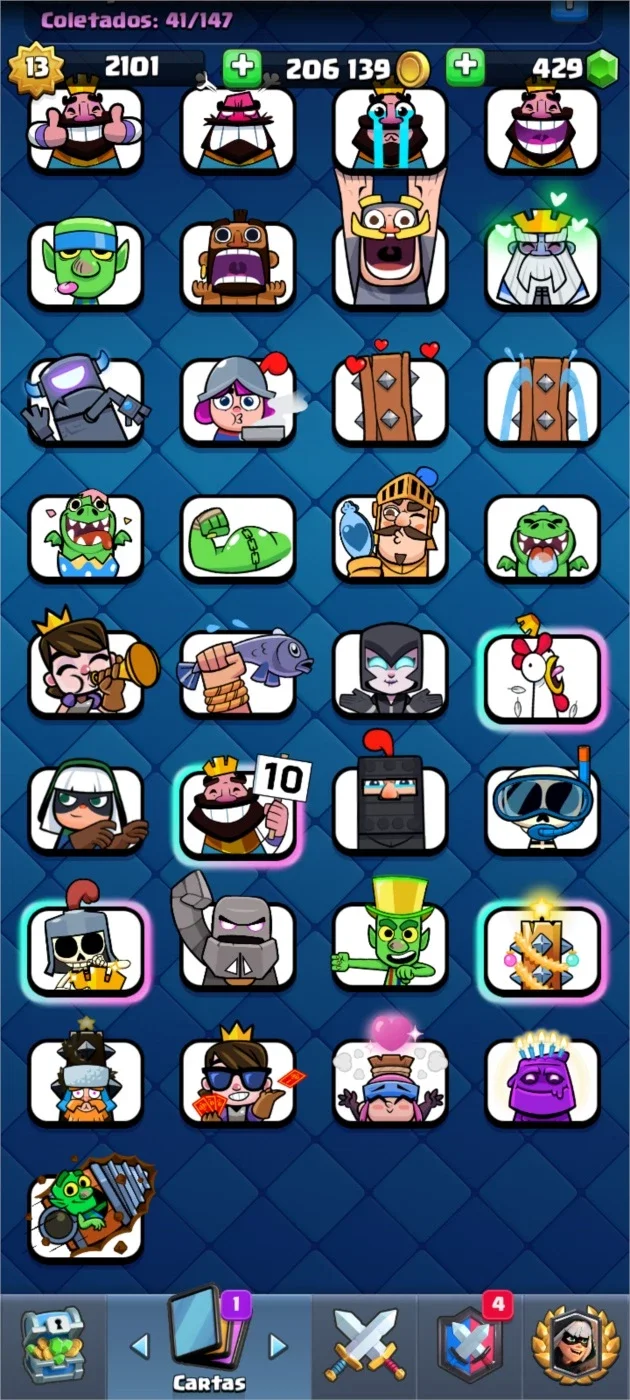Tap the left arrow beside Cartas
Screen dimensions: 630x1400
[139, 1345]
